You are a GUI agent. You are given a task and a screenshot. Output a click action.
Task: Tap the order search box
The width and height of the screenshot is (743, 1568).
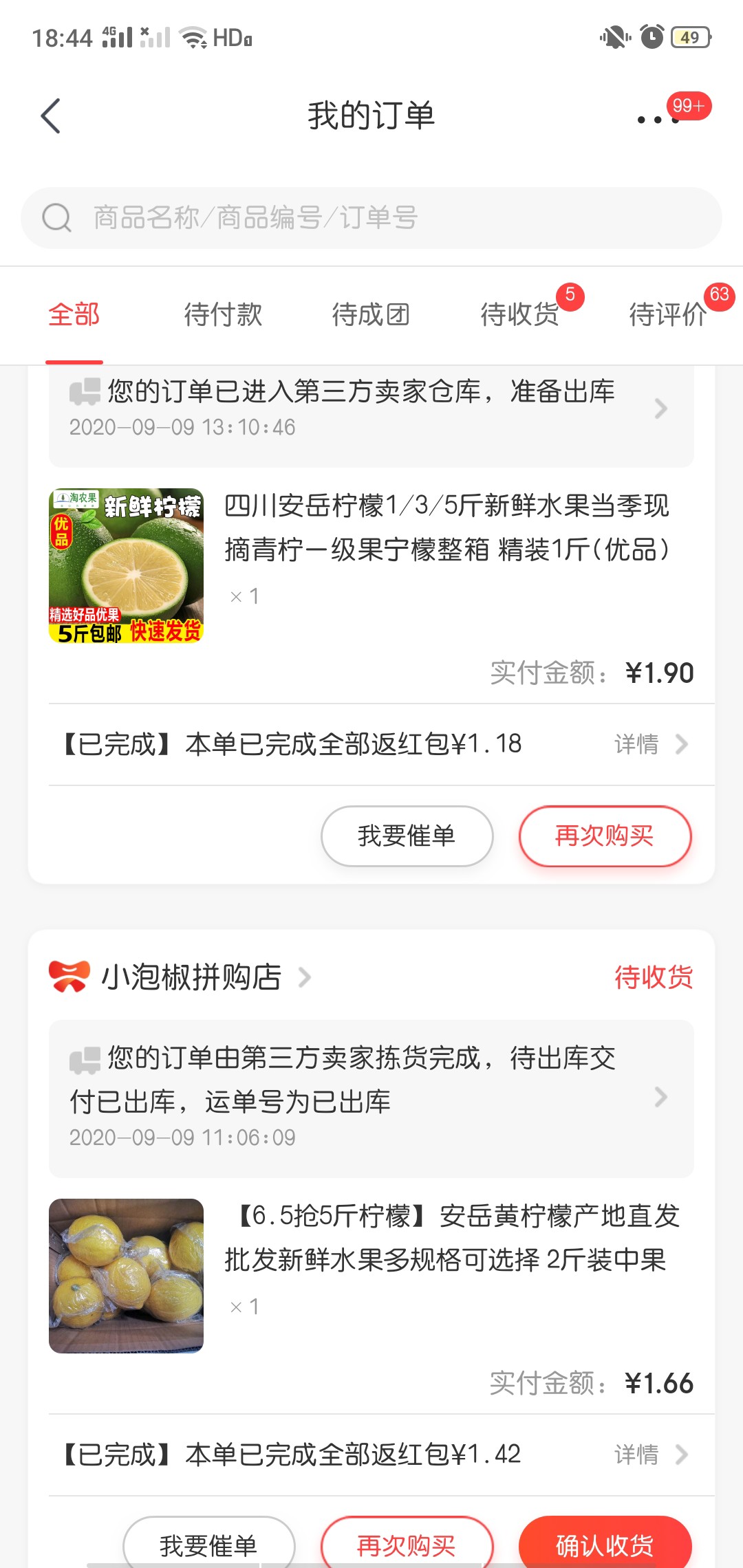(371, 217)
